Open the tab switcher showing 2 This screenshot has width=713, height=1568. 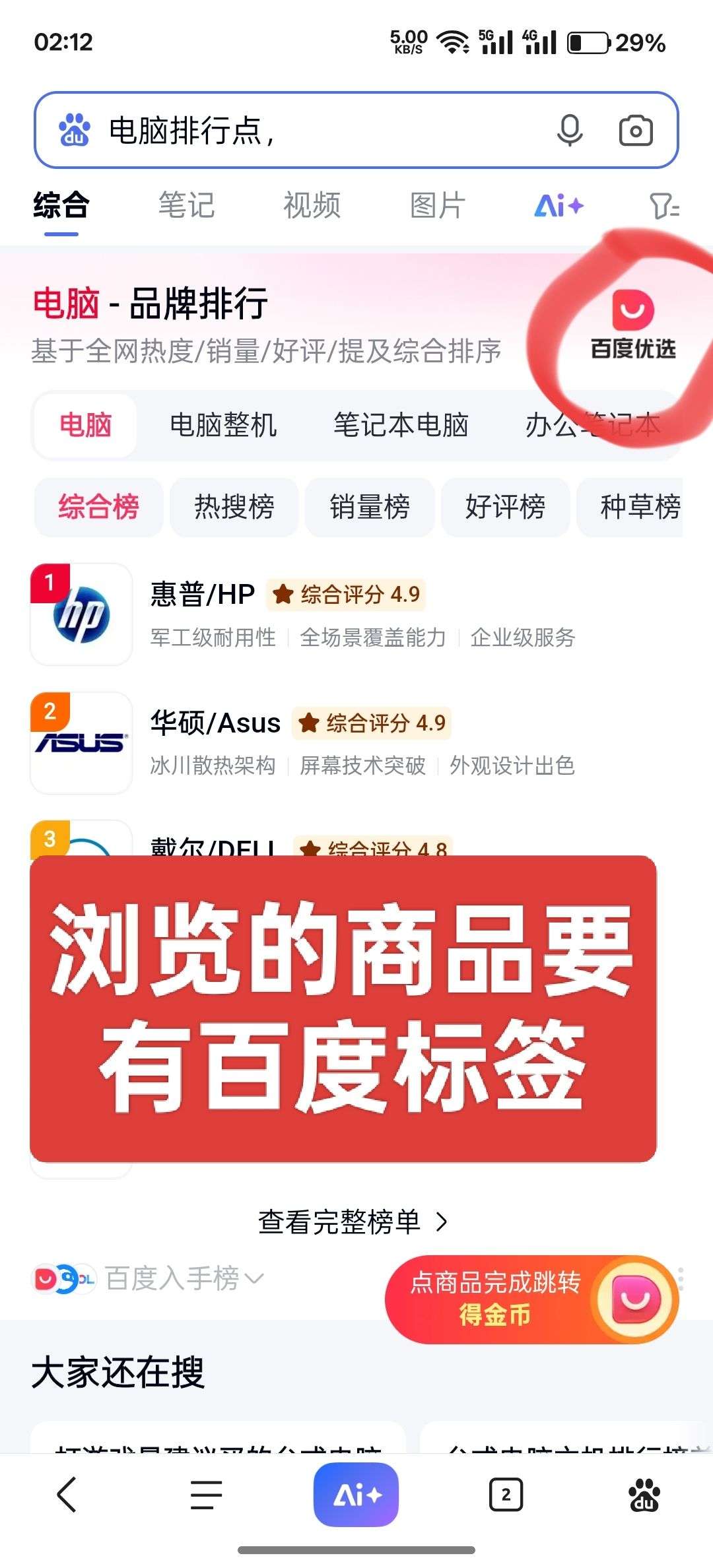click(506, 1495)
